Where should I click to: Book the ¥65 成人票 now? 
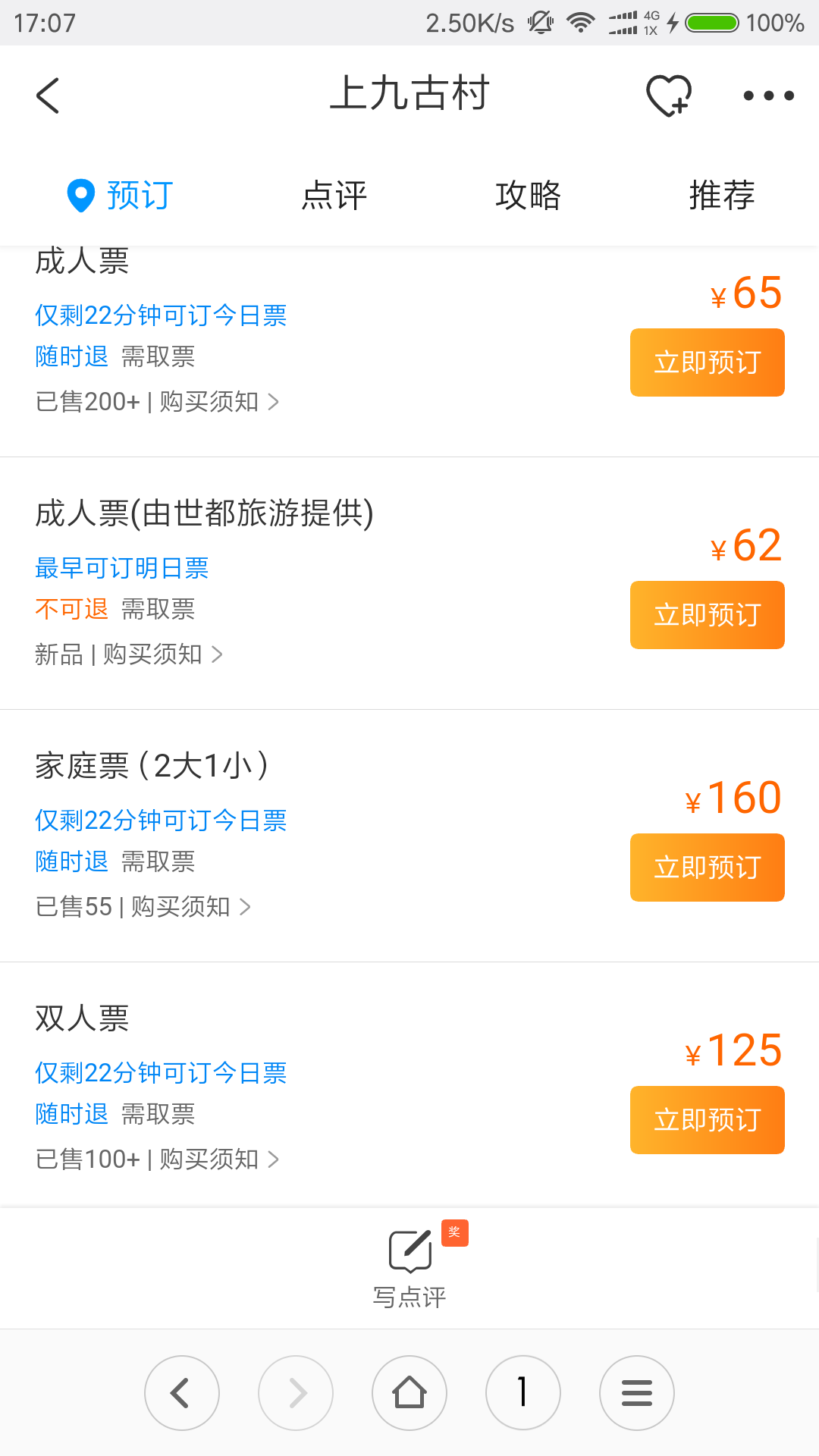[707, 362]
